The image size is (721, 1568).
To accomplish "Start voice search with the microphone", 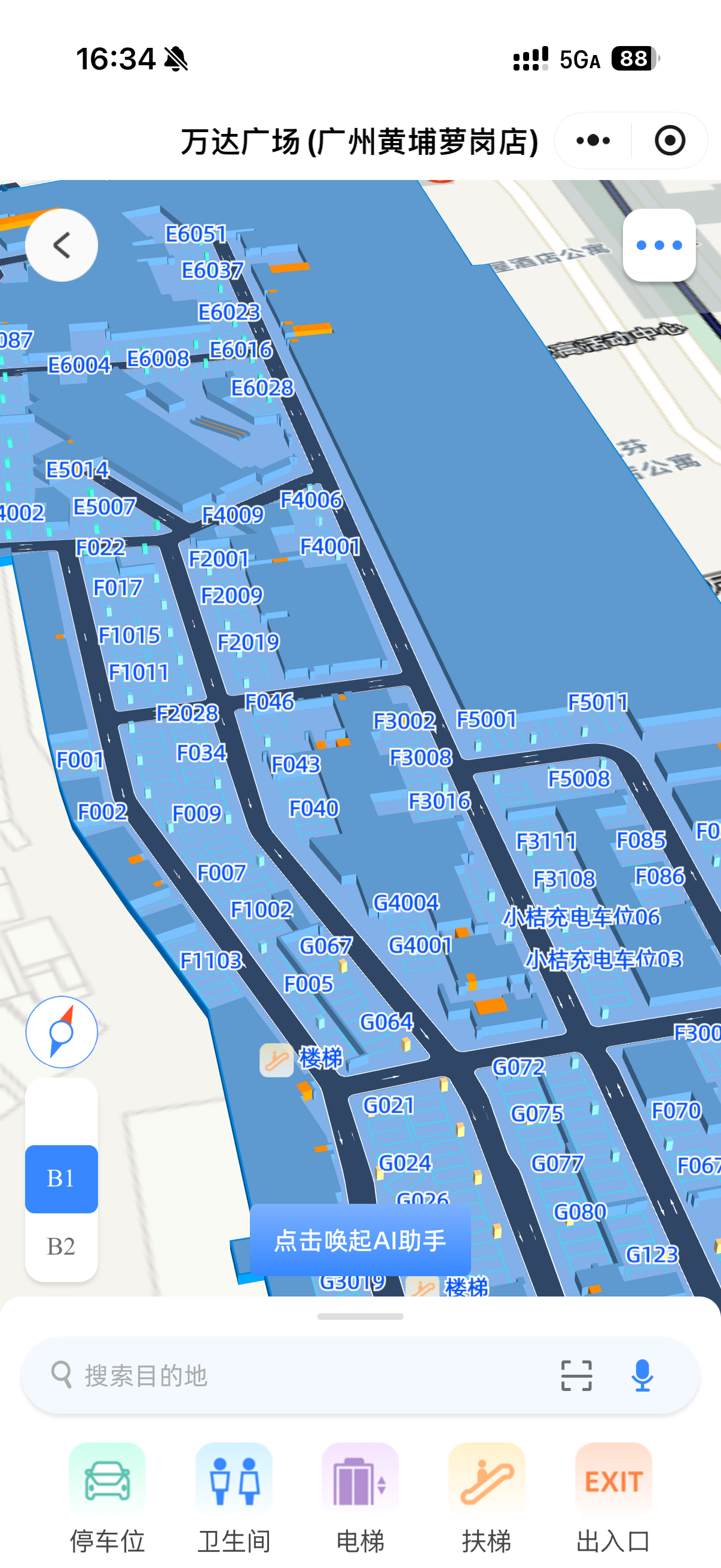I will click(642, 1375).
